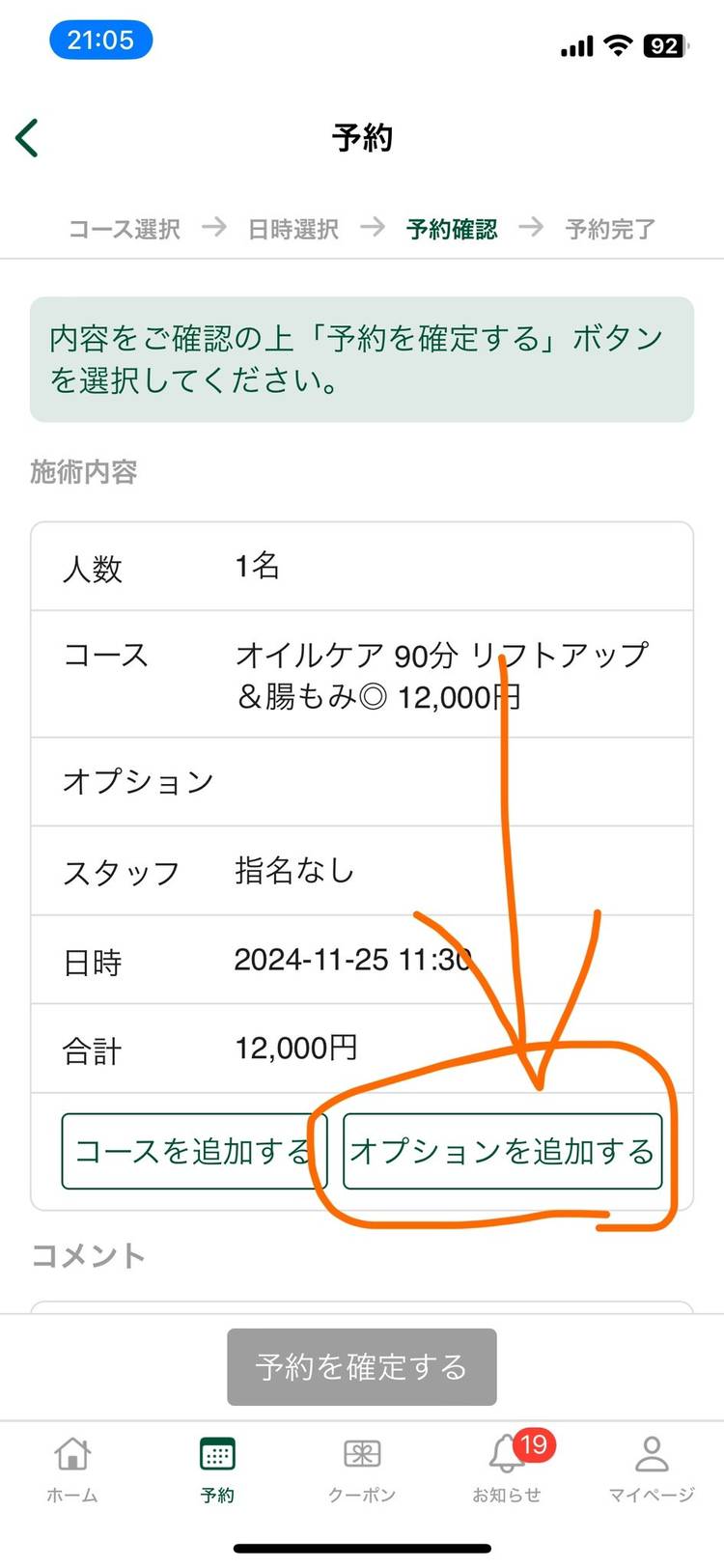Open お知らせ notifications tab
Screen dimensions: 724x1568
coord(507,1468)
